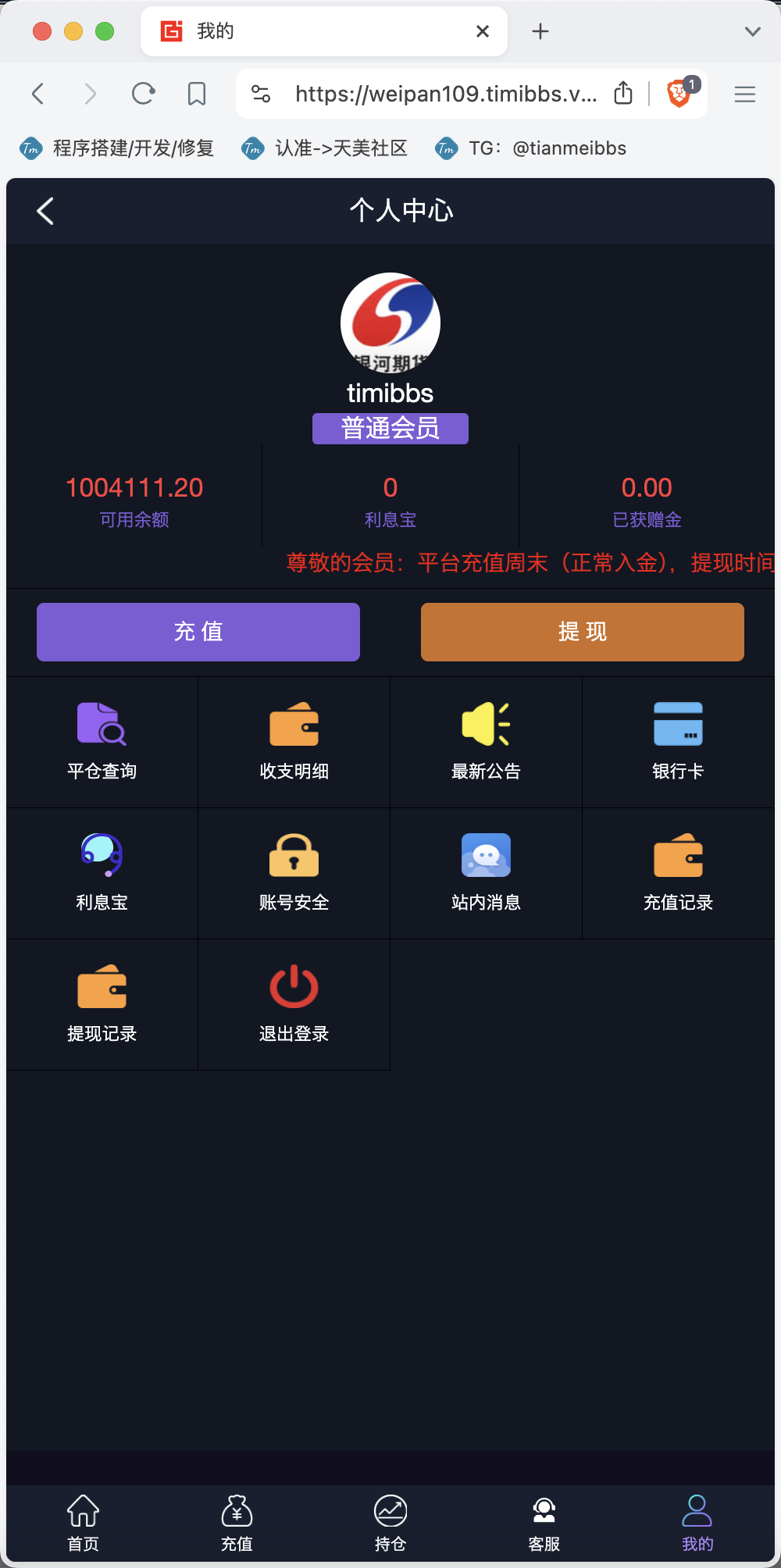The width and height of the screenshot is (781, 1568).
Task: Open the 客服 tab
Action: click(x=544, y=1523)
